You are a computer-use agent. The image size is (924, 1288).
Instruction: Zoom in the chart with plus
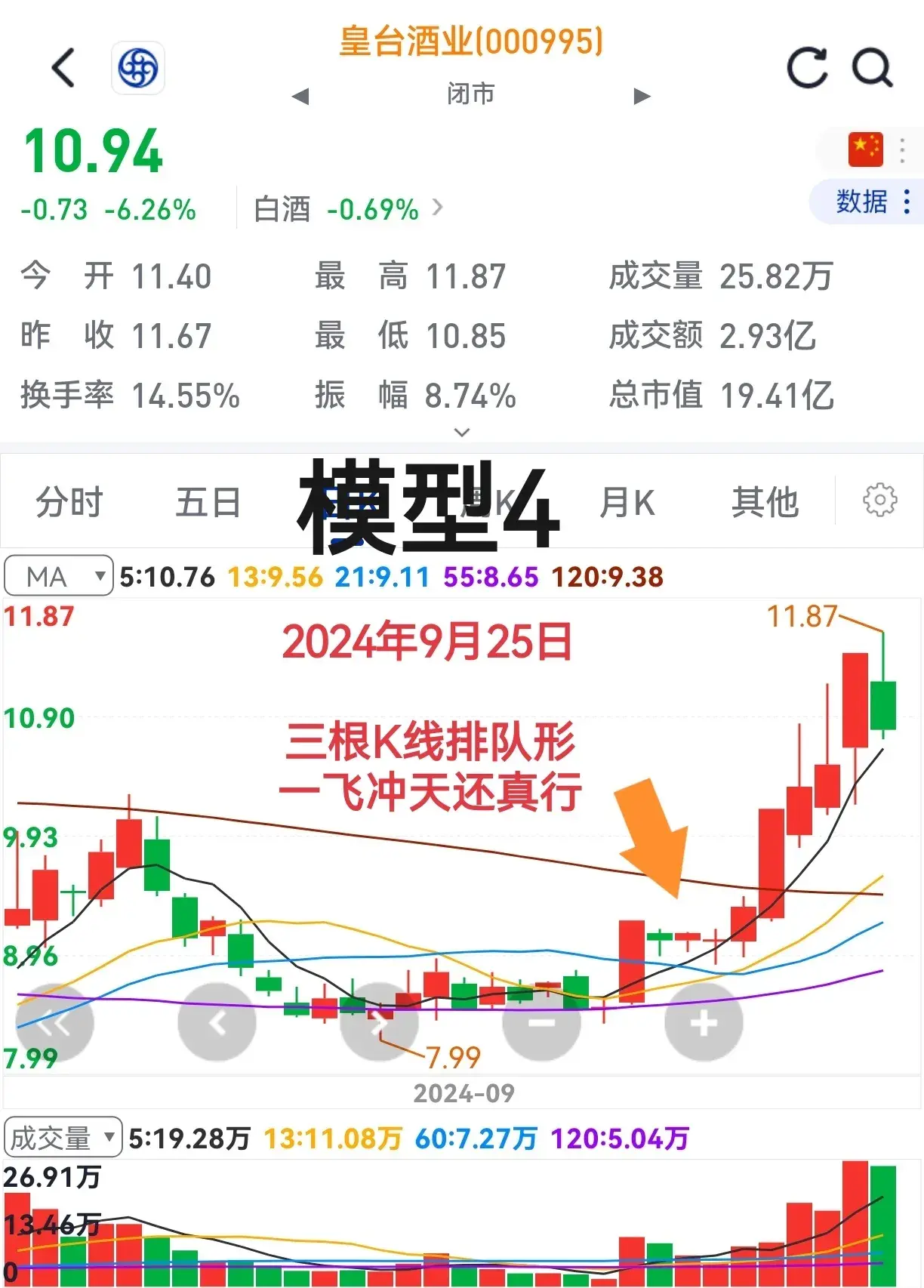point(704,1023)
